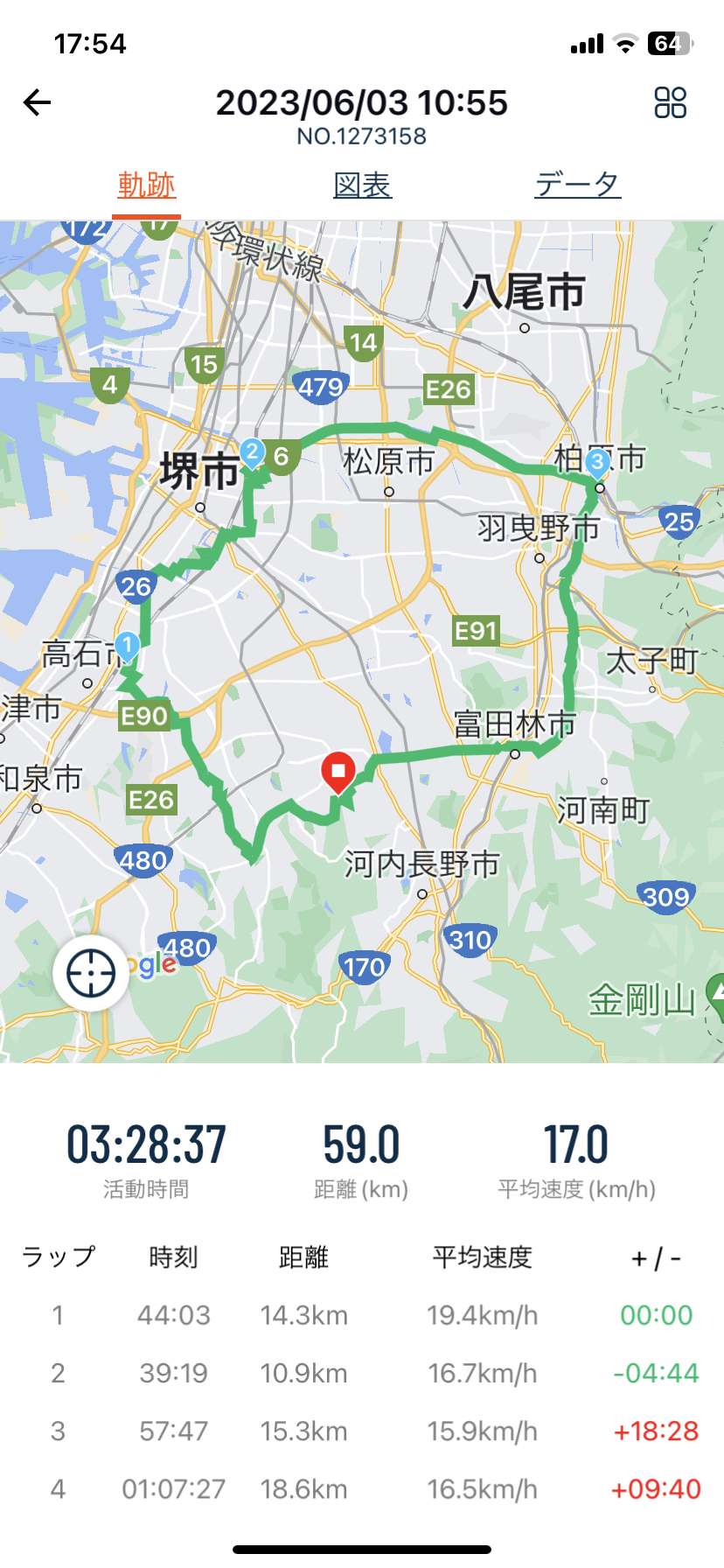724x1568 pixels.
Task: Select the 軌跡 tab
Action: [x=147, y=185]
